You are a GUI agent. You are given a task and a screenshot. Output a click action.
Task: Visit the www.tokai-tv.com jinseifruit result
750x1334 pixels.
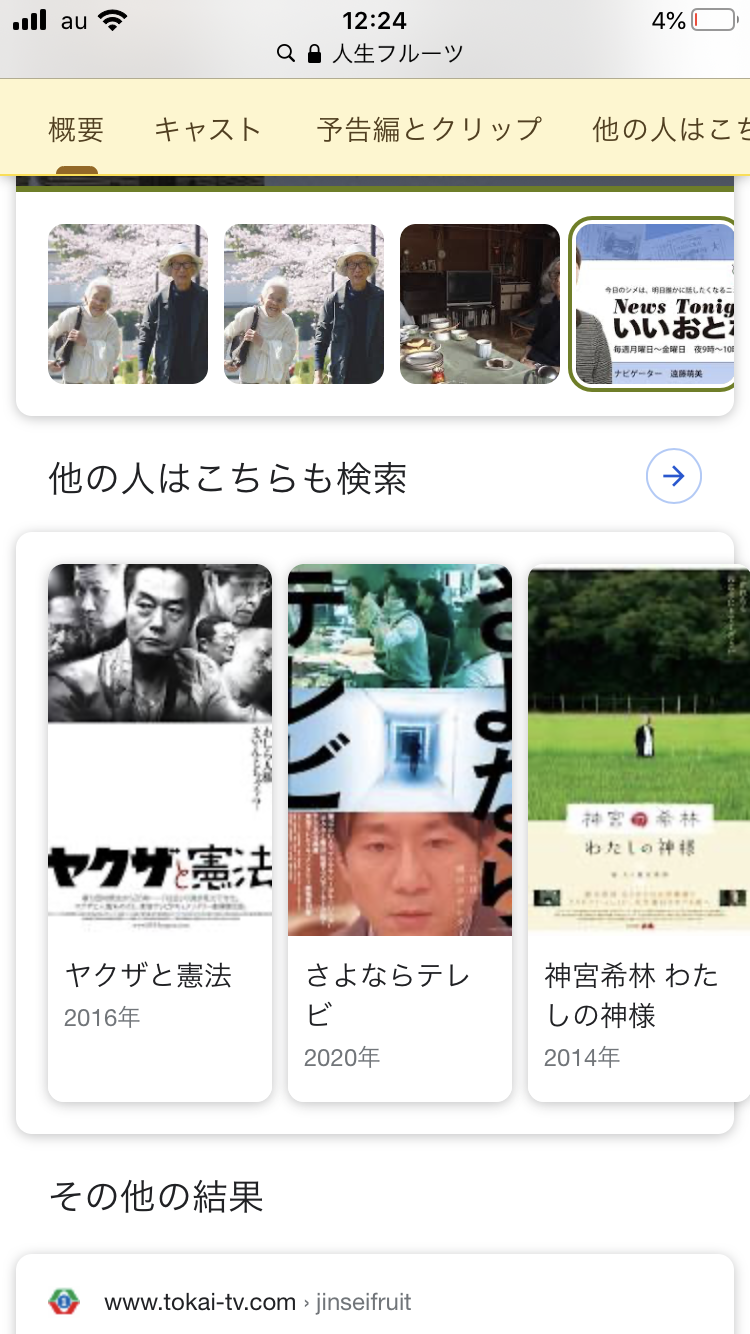click(257, 1302)
